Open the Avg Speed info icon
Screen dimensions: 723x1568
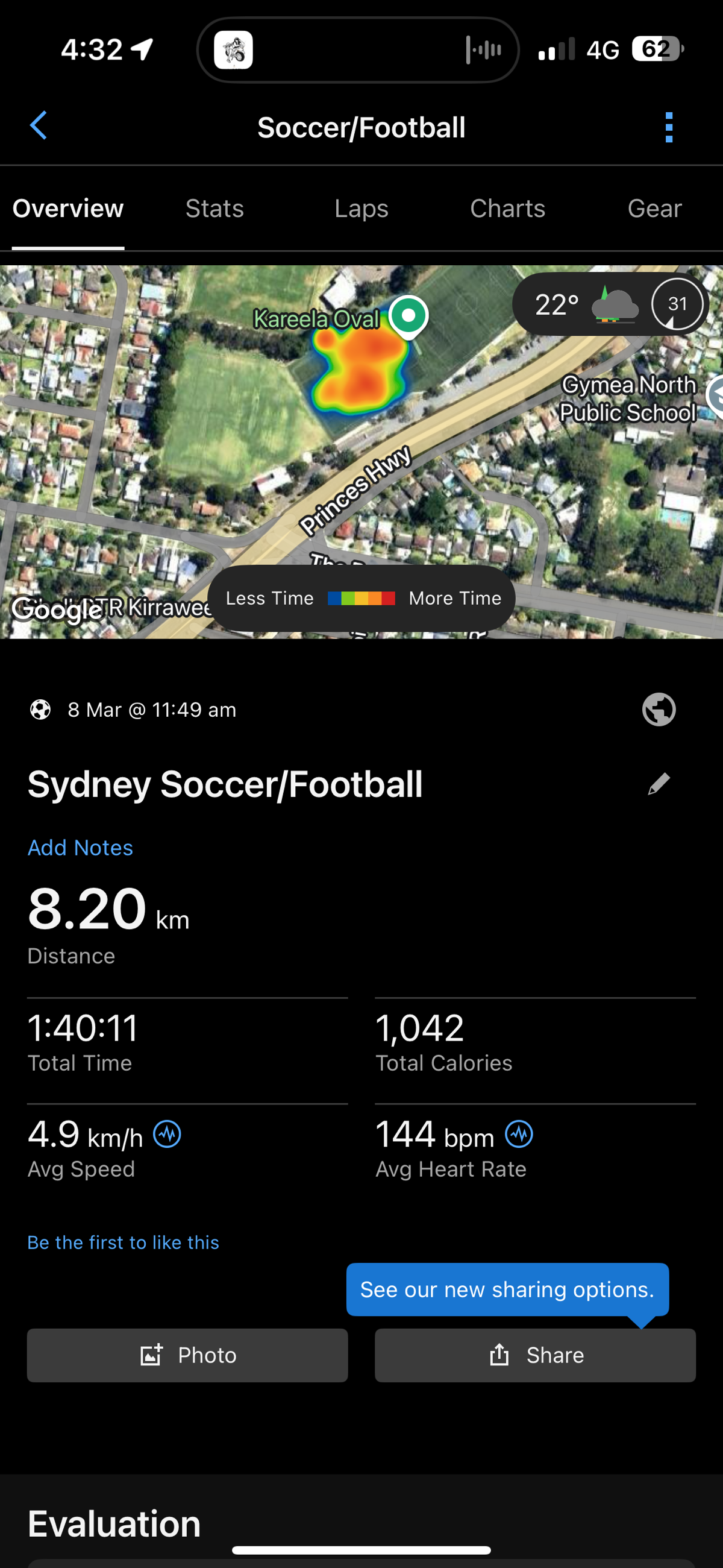pos(167,1135)
